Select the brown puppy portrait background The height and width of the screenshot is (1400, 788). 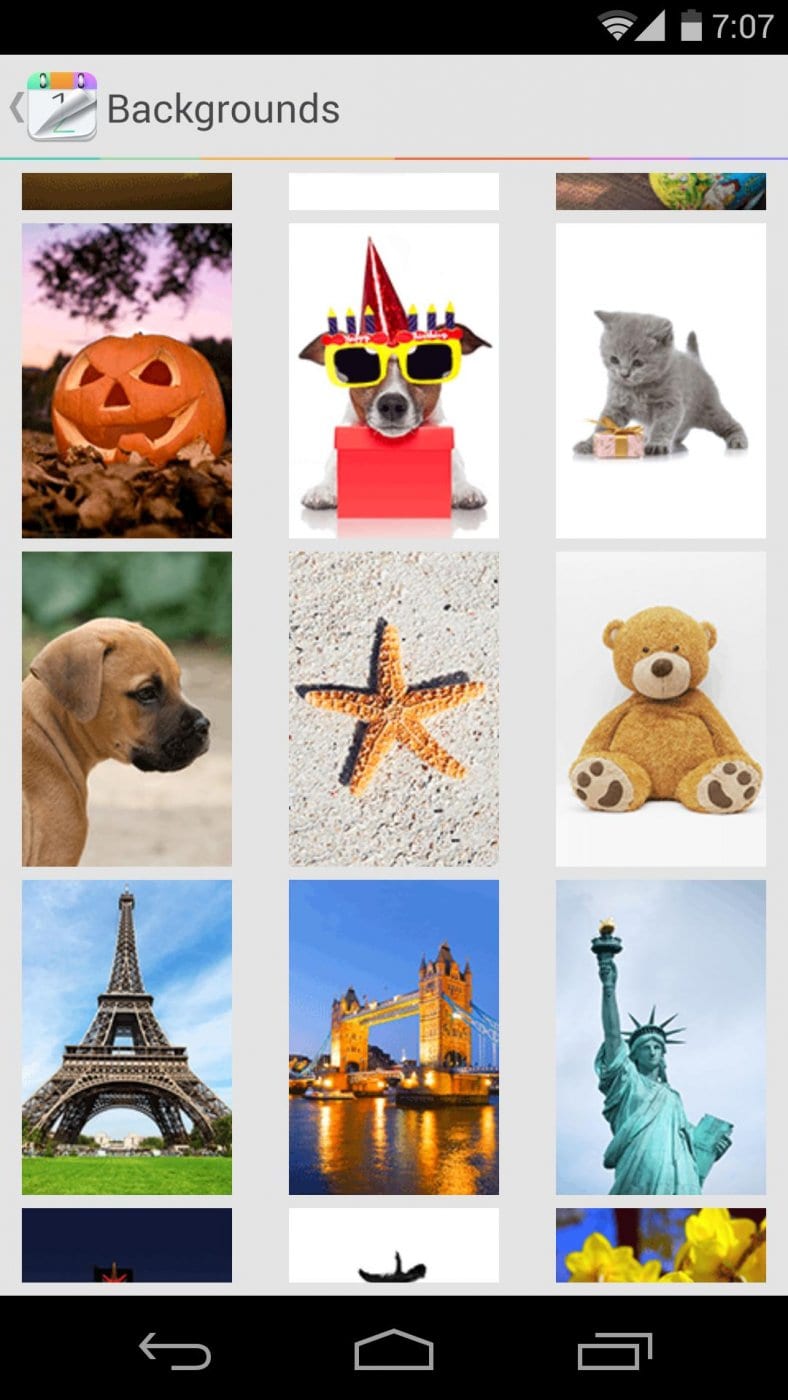125,707
